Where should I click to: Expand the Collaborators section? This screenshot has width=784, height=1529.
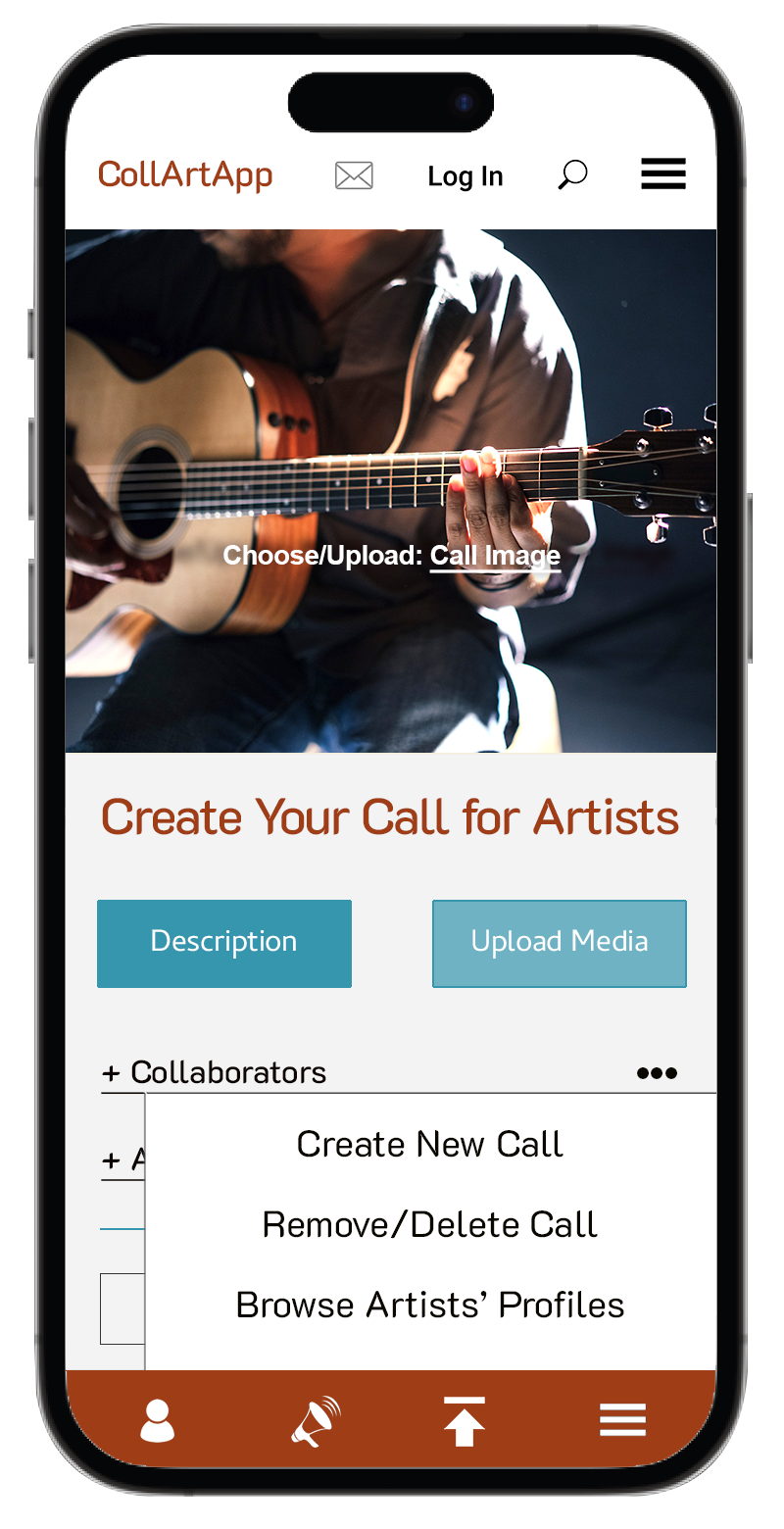tap(216, 1072)
